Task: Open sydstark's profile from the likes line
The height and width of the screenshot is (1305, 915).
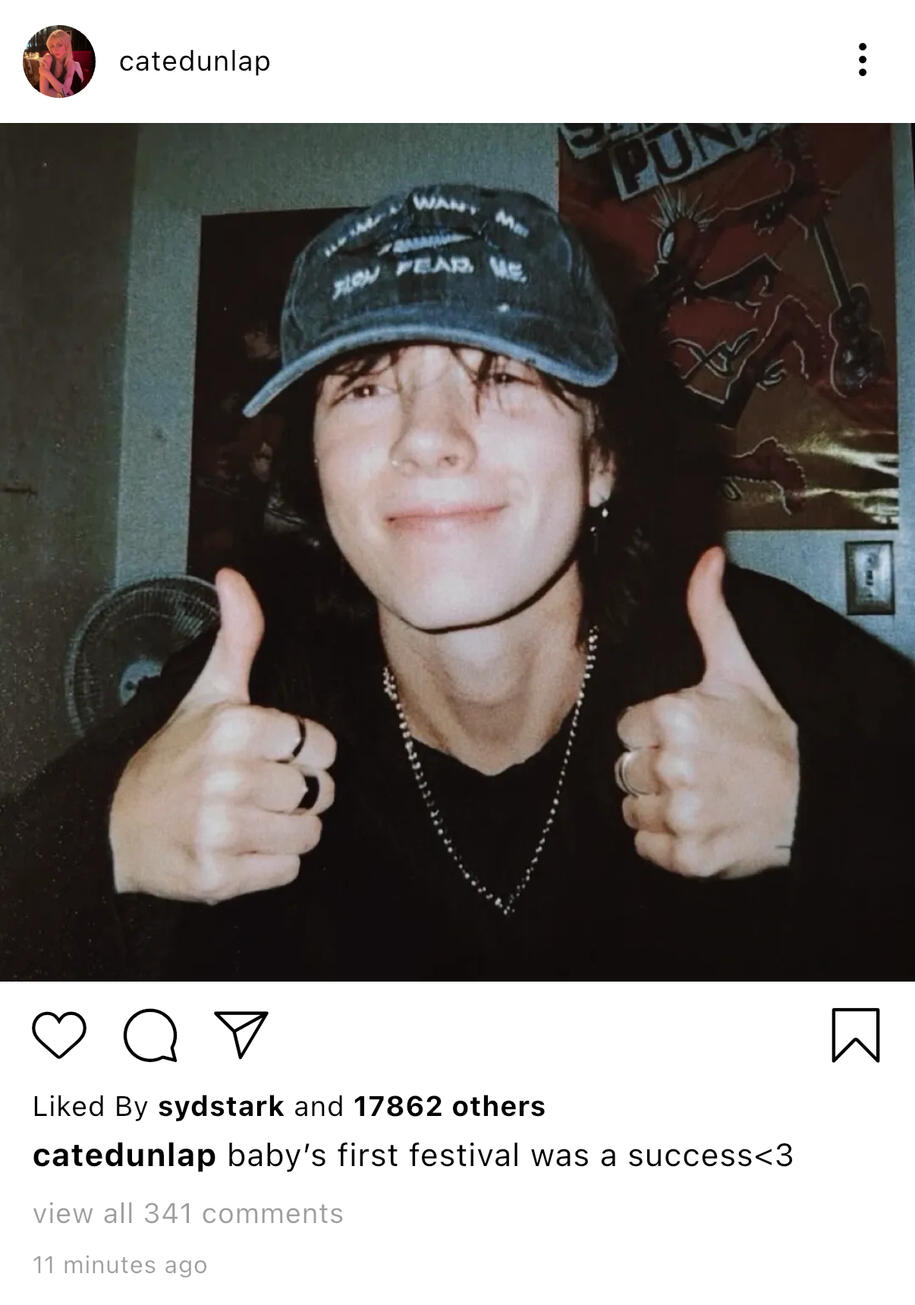Action: 221,1106
